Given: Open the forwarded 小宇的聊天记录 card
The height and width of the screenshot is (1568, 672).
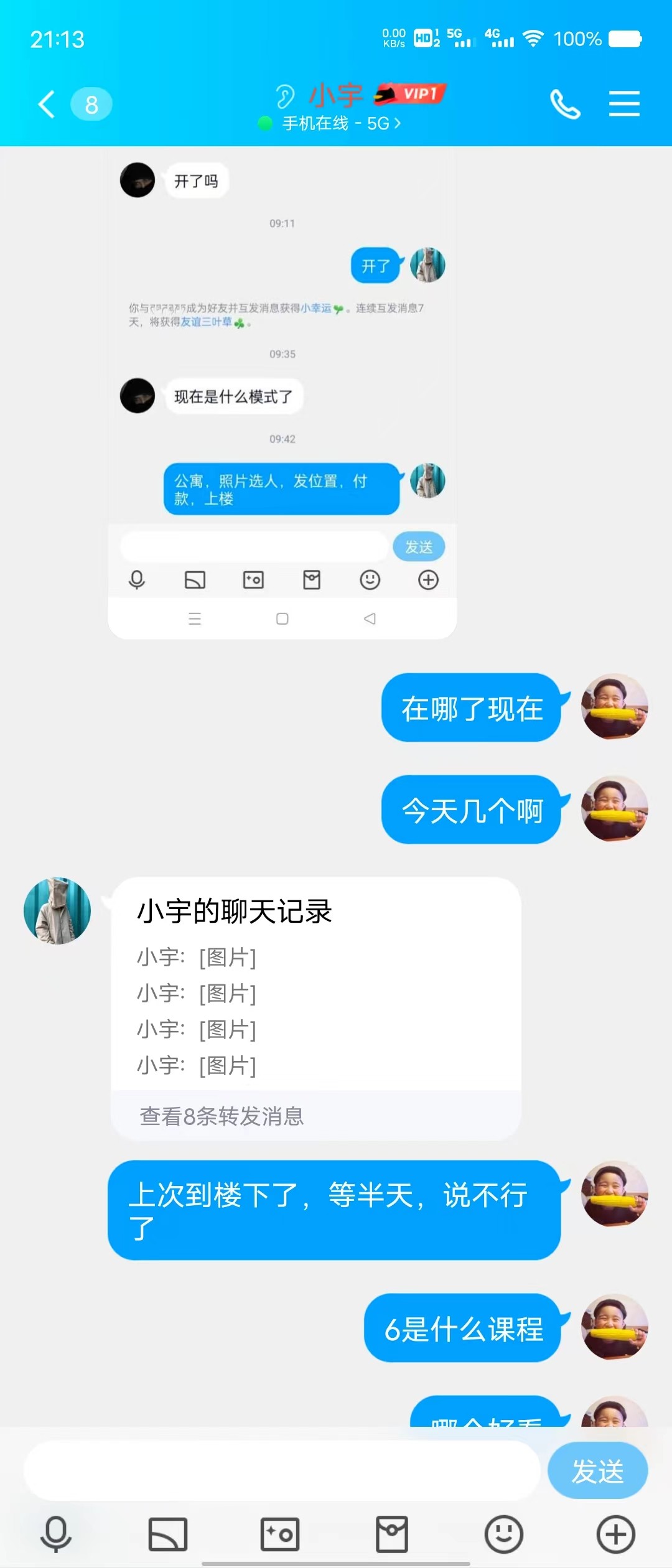Looking at the screenshot, I should click(x=315, y=1008).
